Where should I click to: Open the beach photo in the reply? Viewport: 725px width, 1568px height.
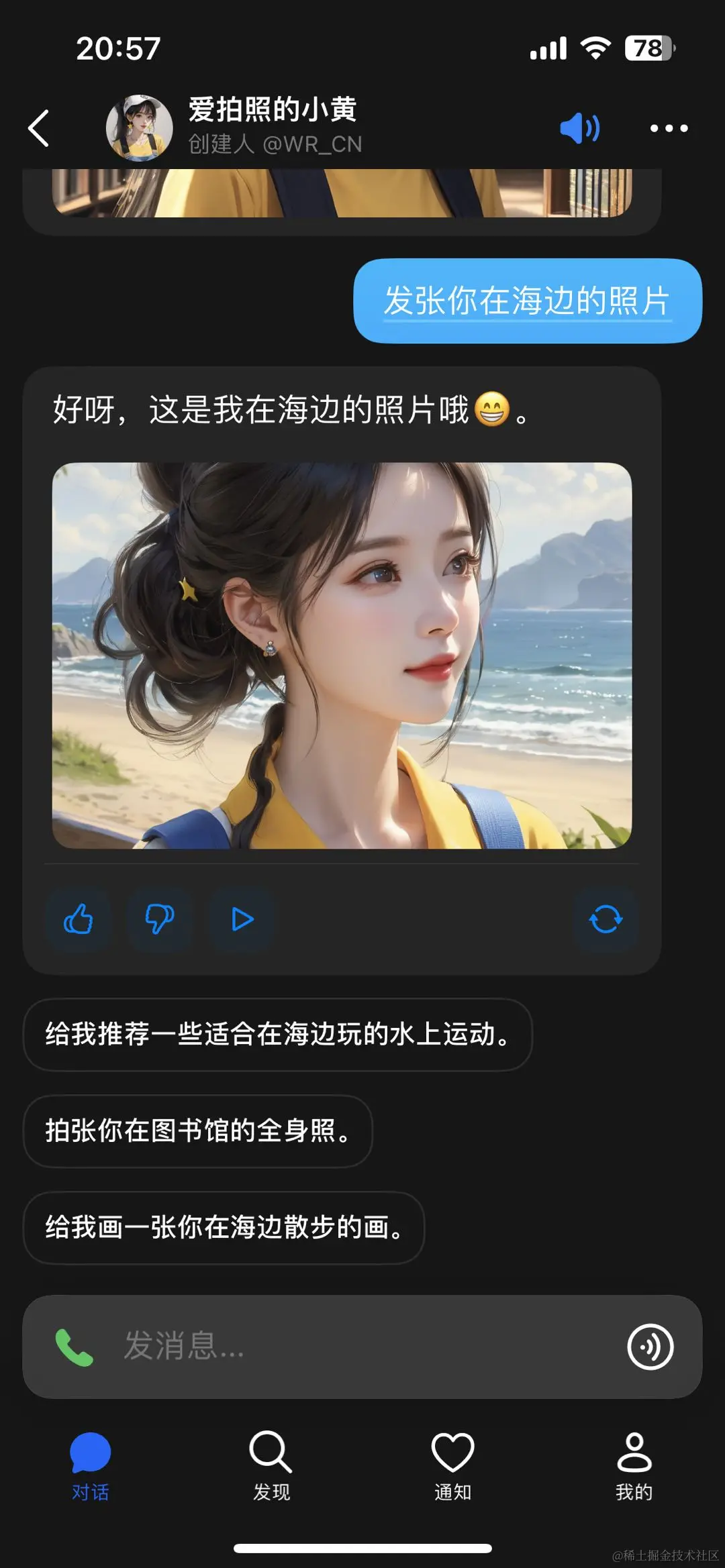(x=342, y=655)
